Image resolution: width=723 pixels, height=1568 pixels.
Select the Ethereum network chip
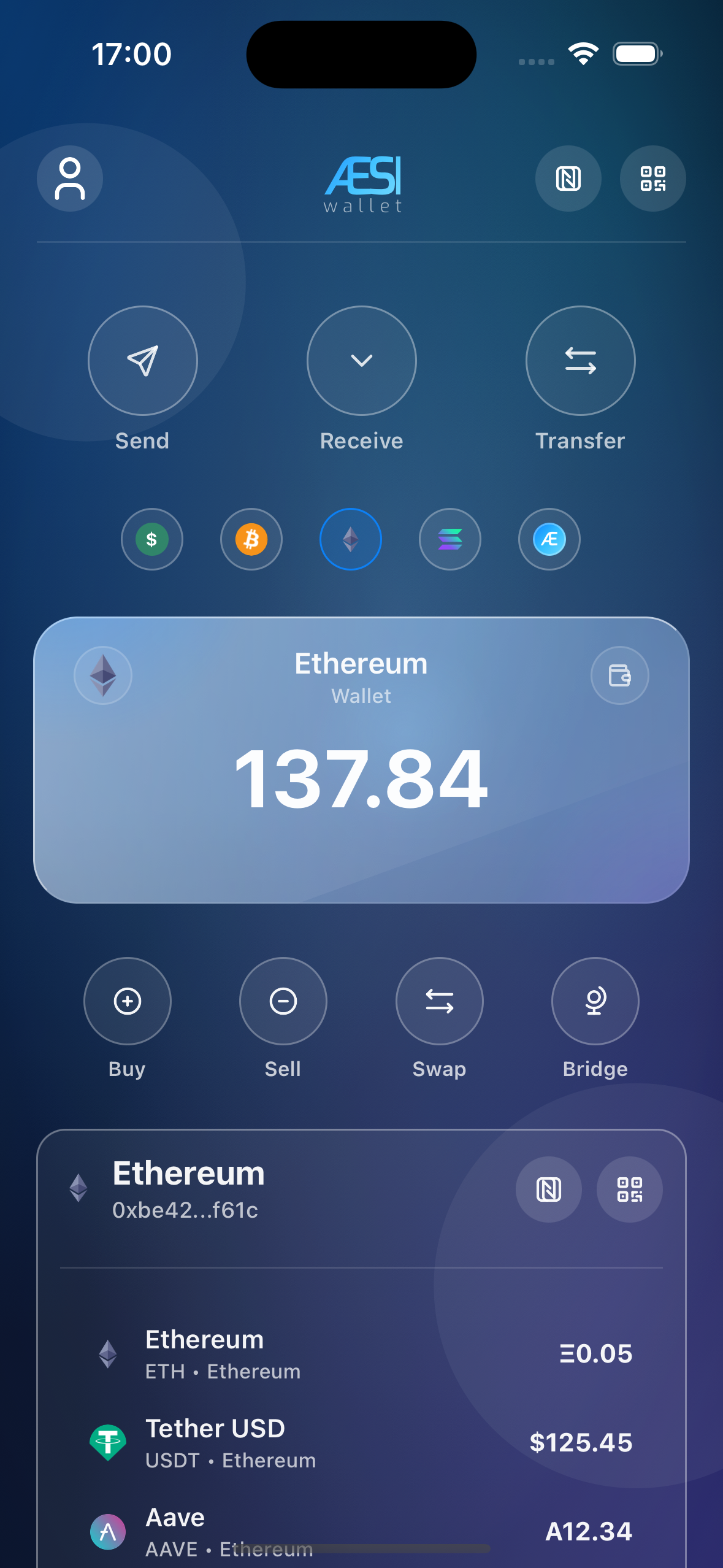[351, 539]
